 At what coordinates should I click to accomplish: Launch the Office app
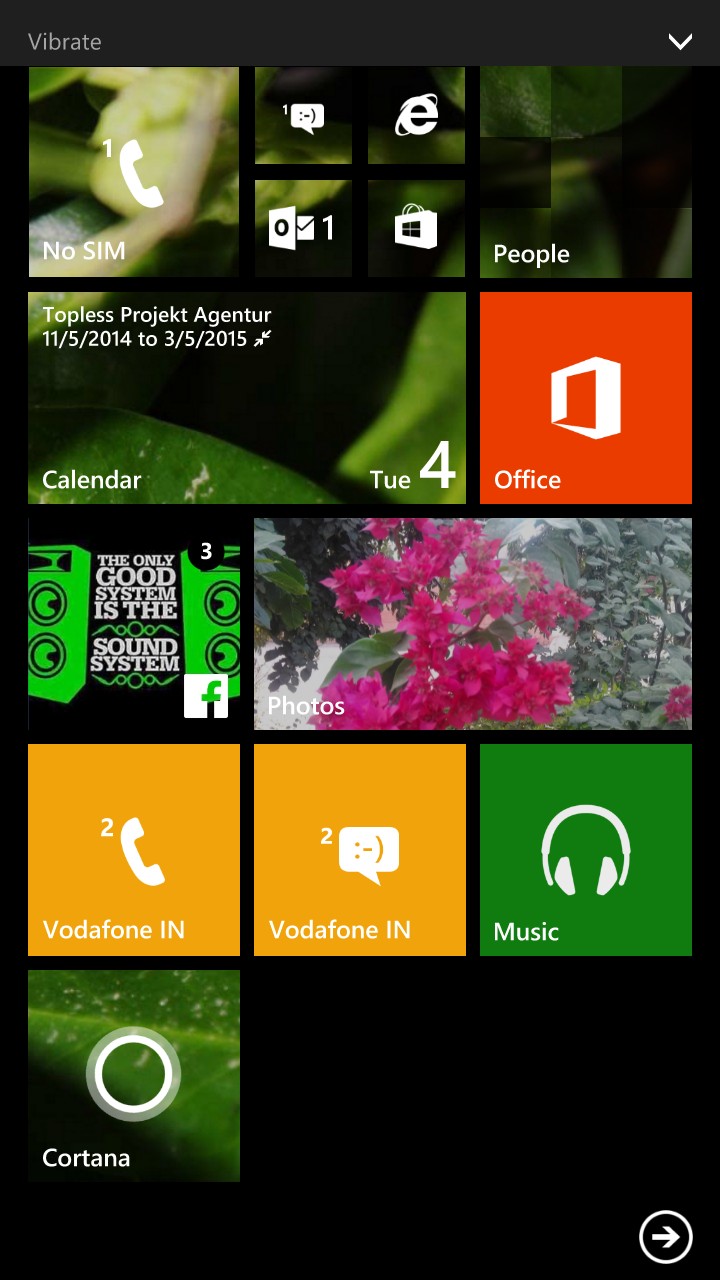tap(585, 398)
